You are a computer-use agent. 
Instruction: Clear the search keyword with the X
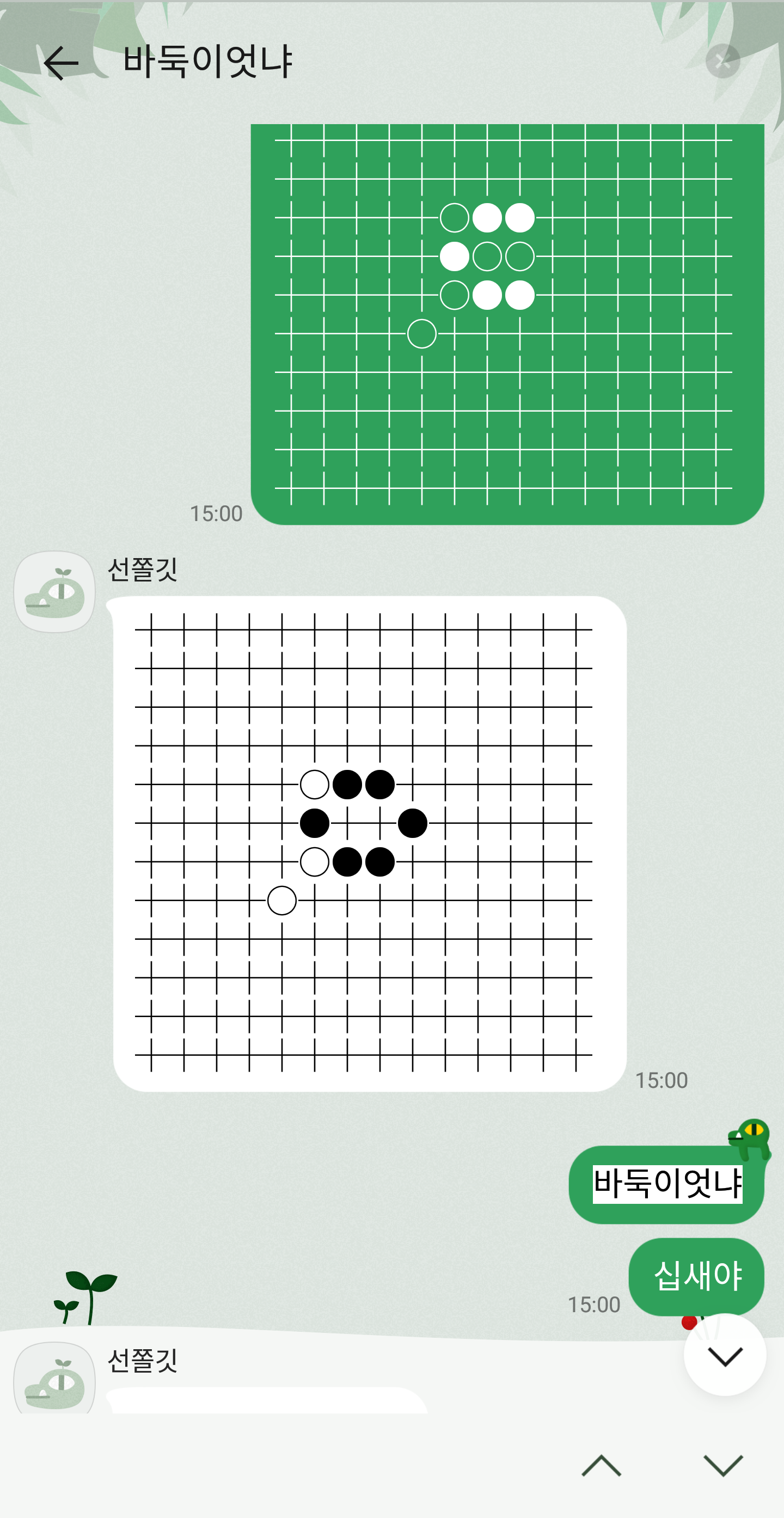click(x=722, y=60)
